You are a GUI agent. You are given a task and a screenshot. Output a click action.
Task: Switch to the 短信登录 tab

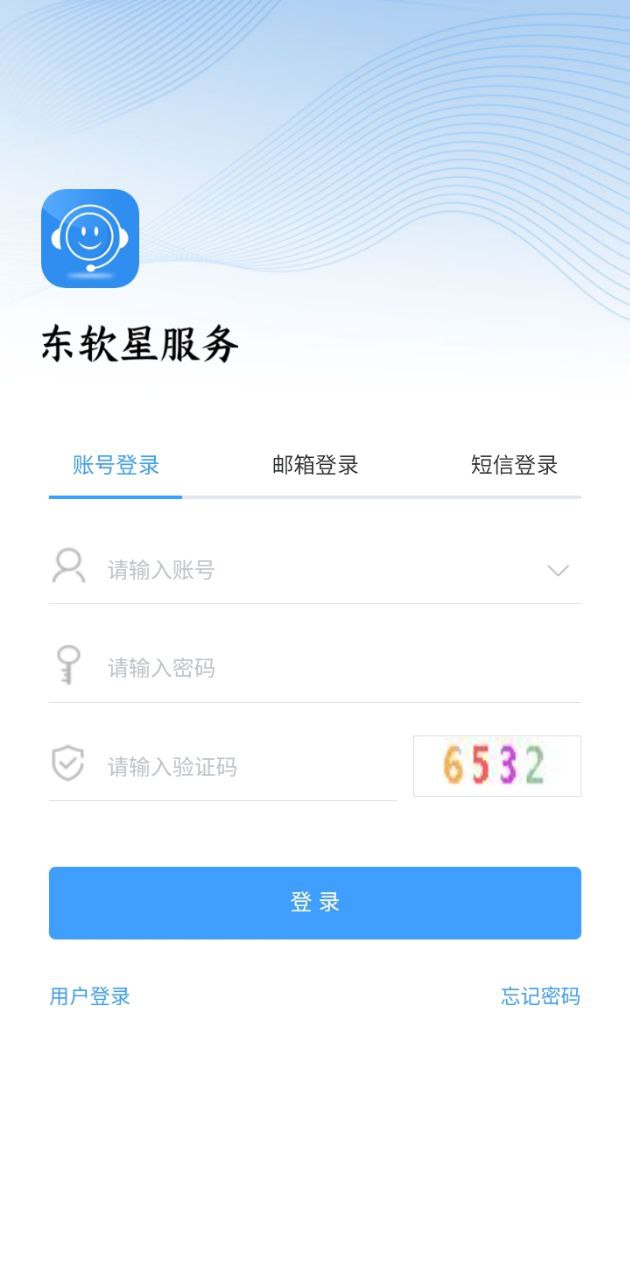click(x=514, y=465)
